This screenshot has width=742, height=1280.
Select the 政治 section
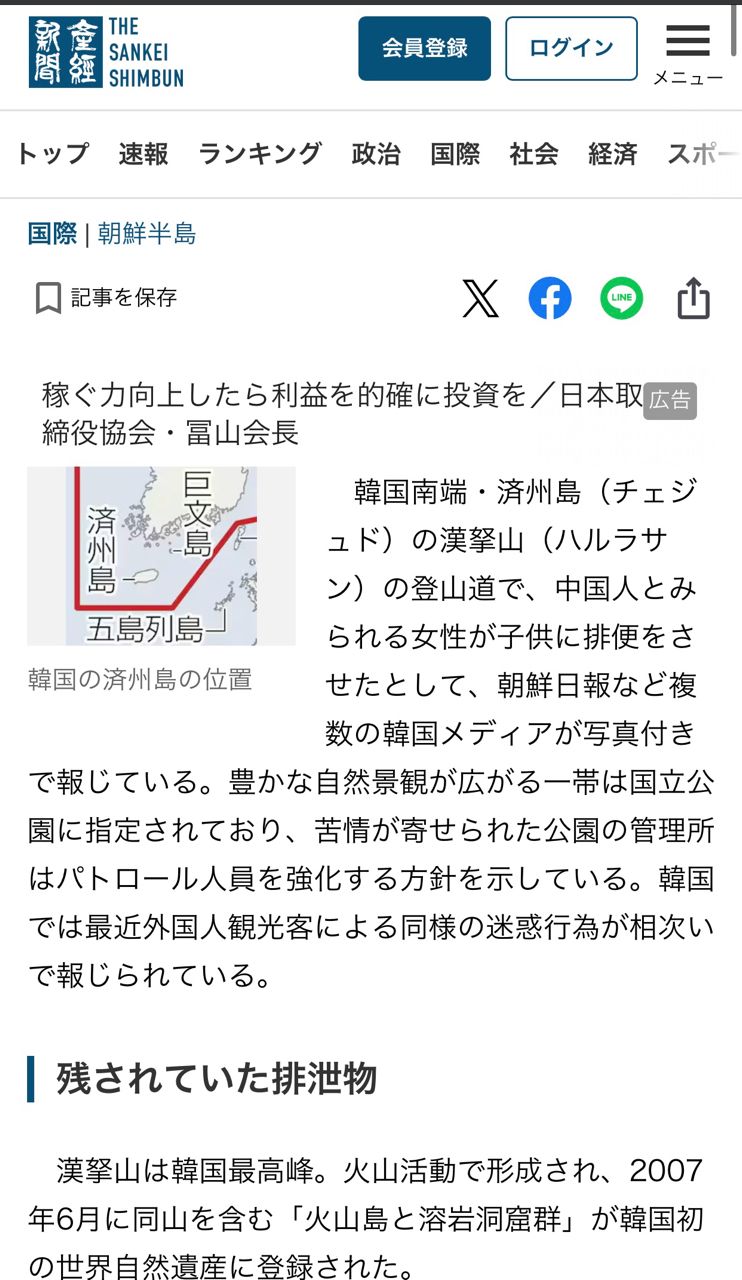click(376, 154)
